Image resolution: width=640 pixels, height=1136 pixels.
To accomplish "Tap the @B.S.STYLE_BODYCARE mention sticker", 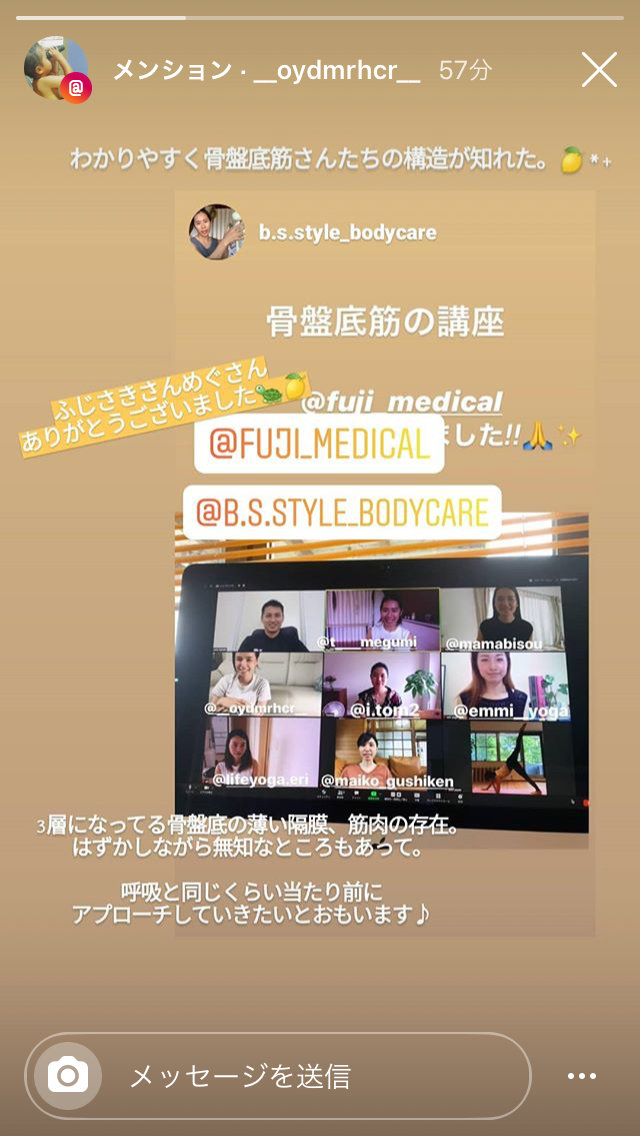I will click(341, 513).
